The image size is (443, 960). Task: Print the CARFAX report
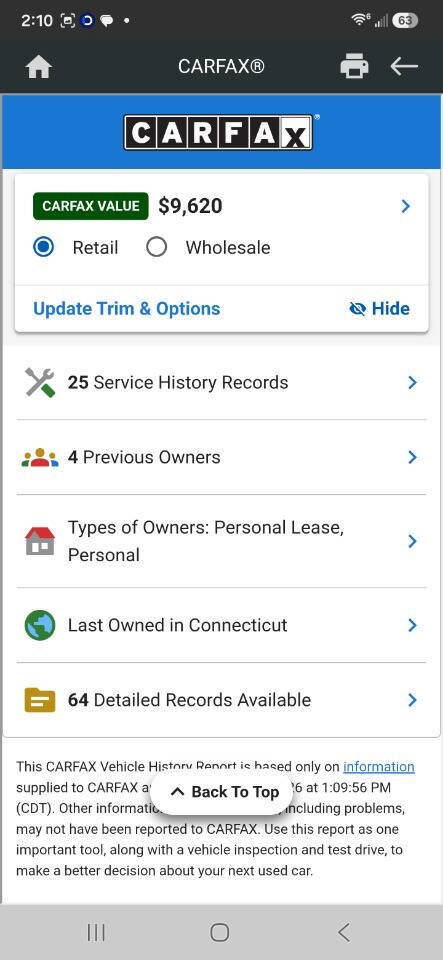click(354, 66)
